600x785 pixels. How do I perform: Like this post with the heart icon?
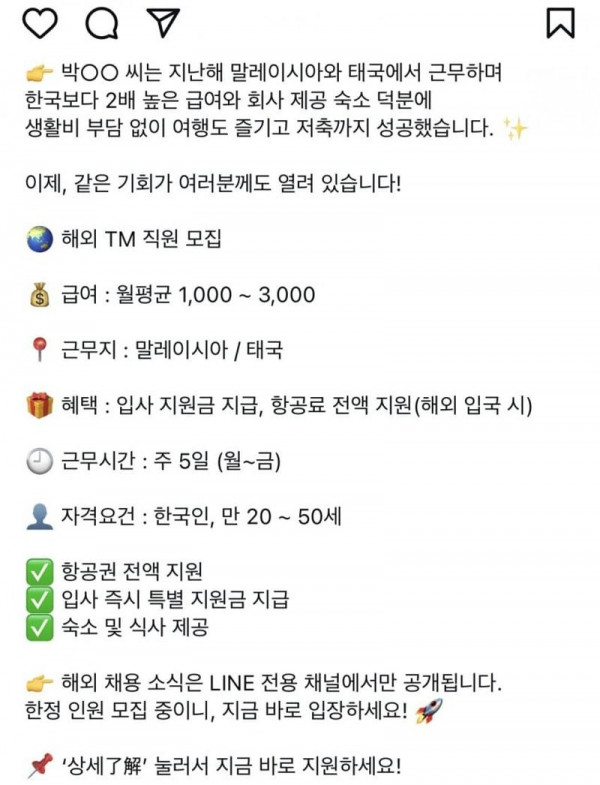click(x=39, y=22)
